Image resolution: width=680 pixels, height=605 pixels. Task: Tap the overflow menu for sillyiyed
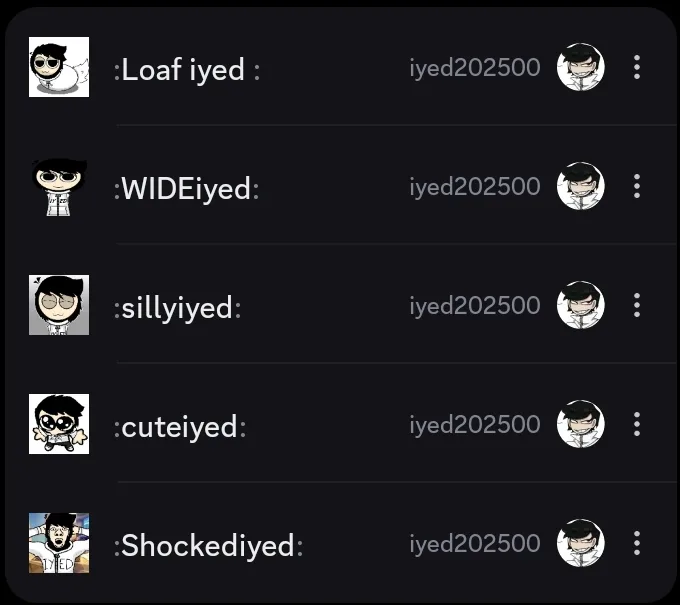tap(637, 305)
